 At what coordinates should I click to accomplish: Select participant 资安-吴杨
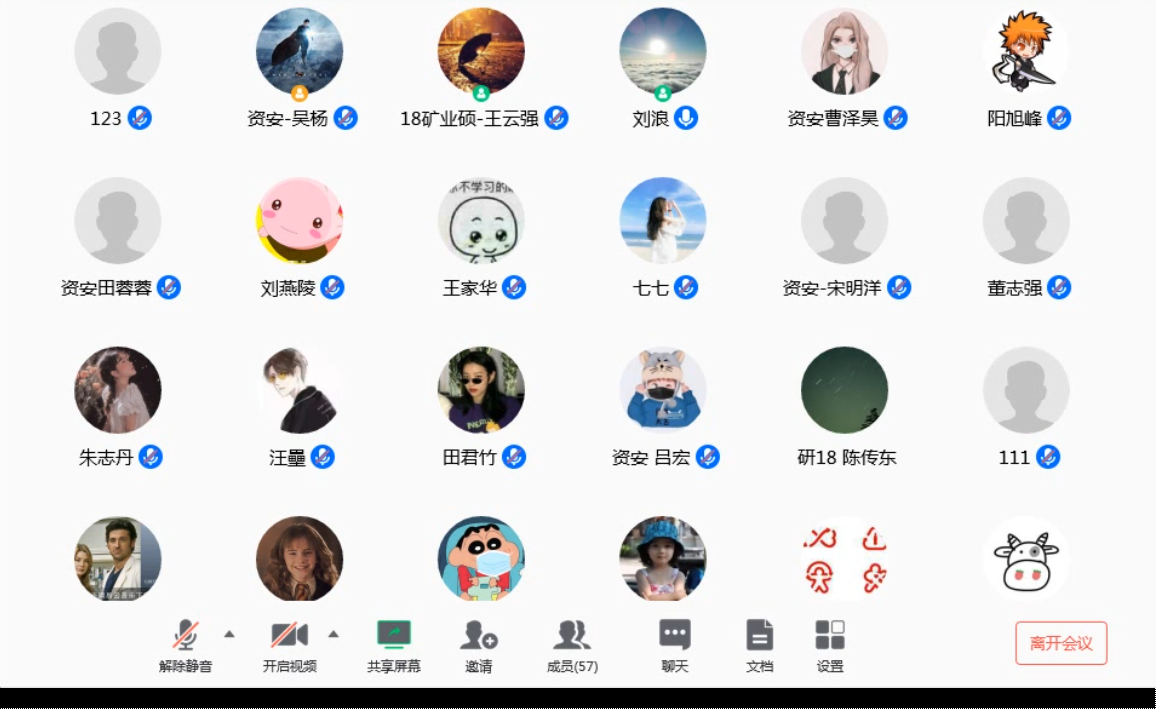[299, 52]
